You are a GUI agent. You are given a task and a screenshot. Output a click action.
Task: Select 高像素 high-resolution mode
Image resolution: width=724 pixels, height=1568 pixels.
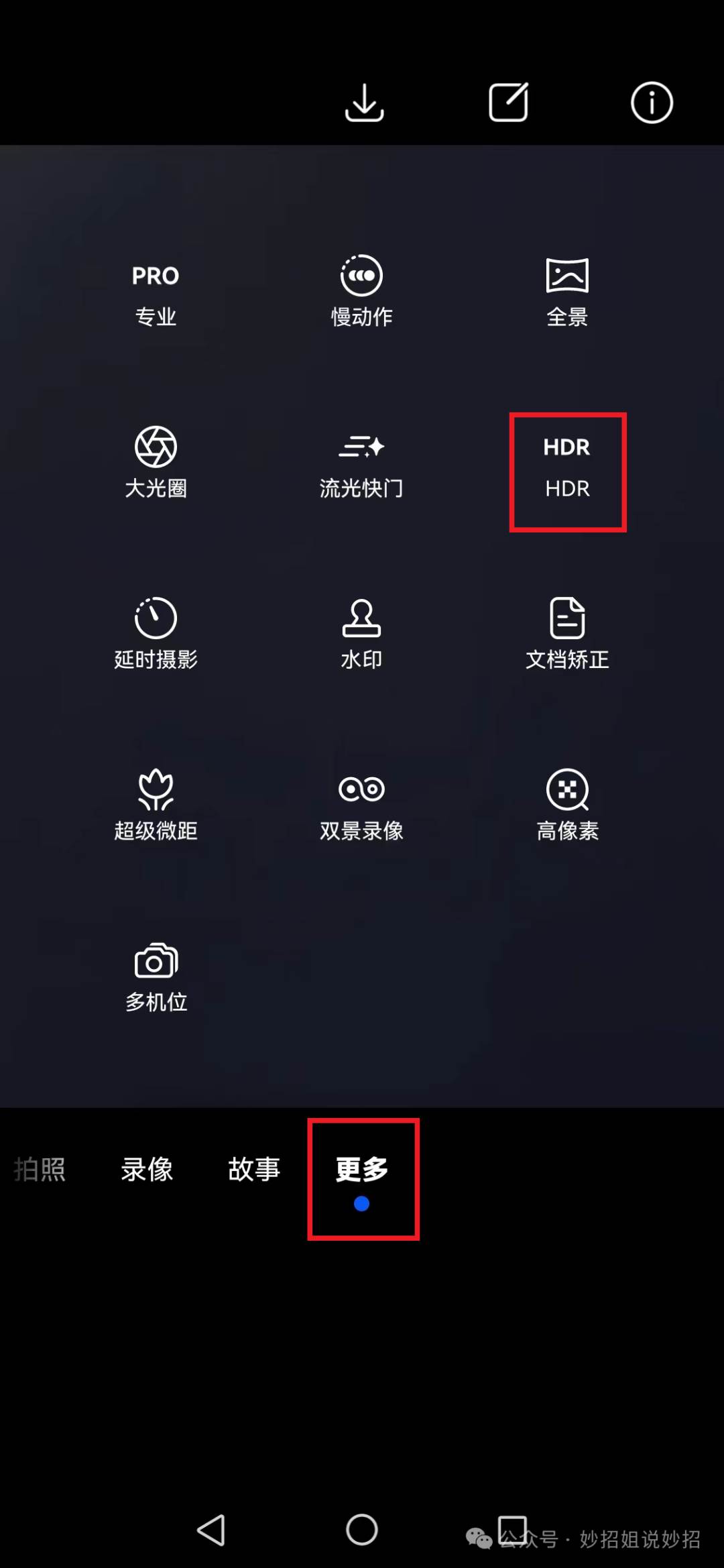point(567,805)
